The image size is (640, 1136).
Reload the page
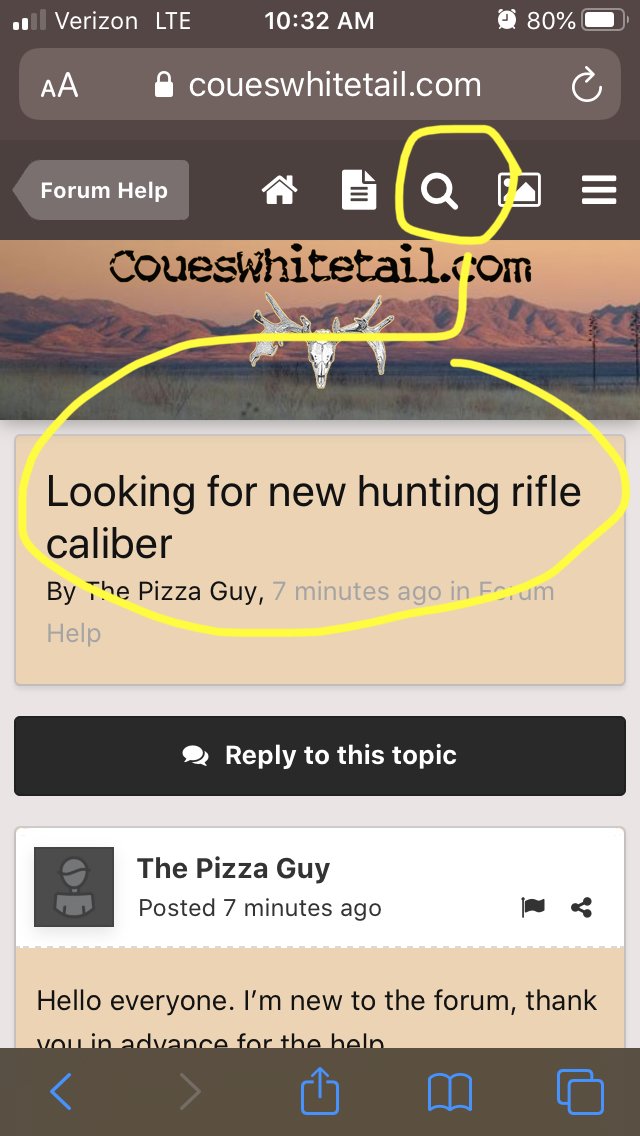[x=586, y=85]
